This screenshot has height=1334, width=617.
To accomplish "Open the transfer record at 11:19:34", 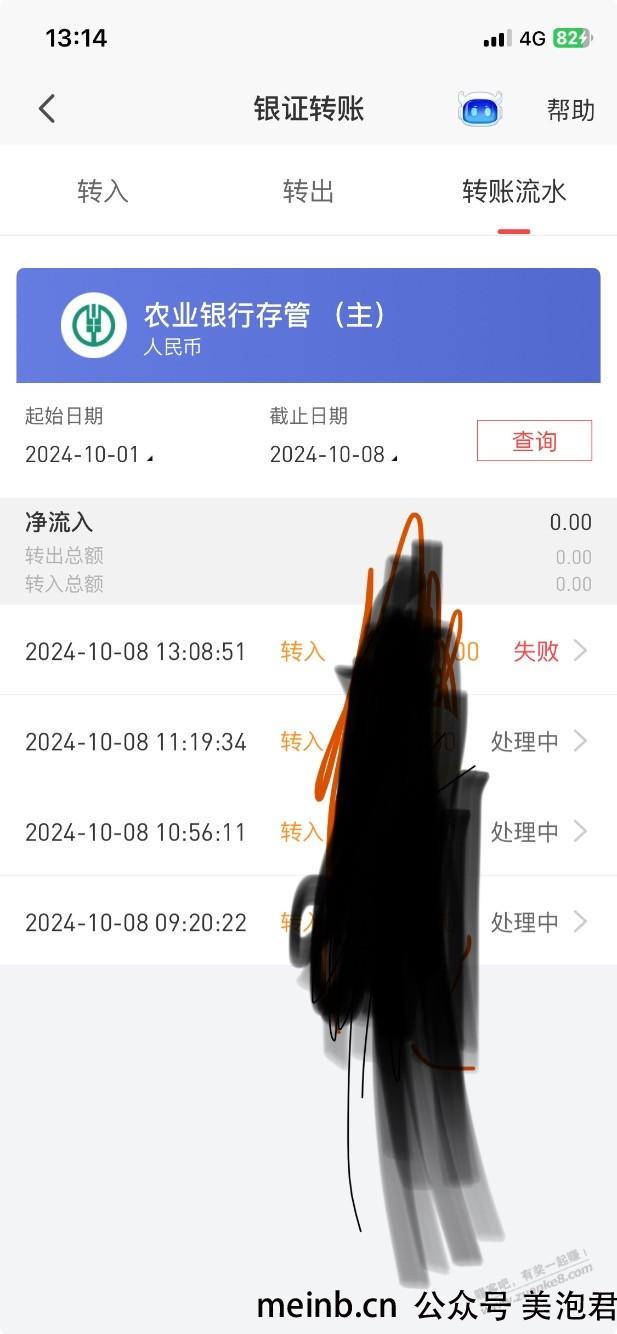I will pyautogui.click(x=308, y=741).
